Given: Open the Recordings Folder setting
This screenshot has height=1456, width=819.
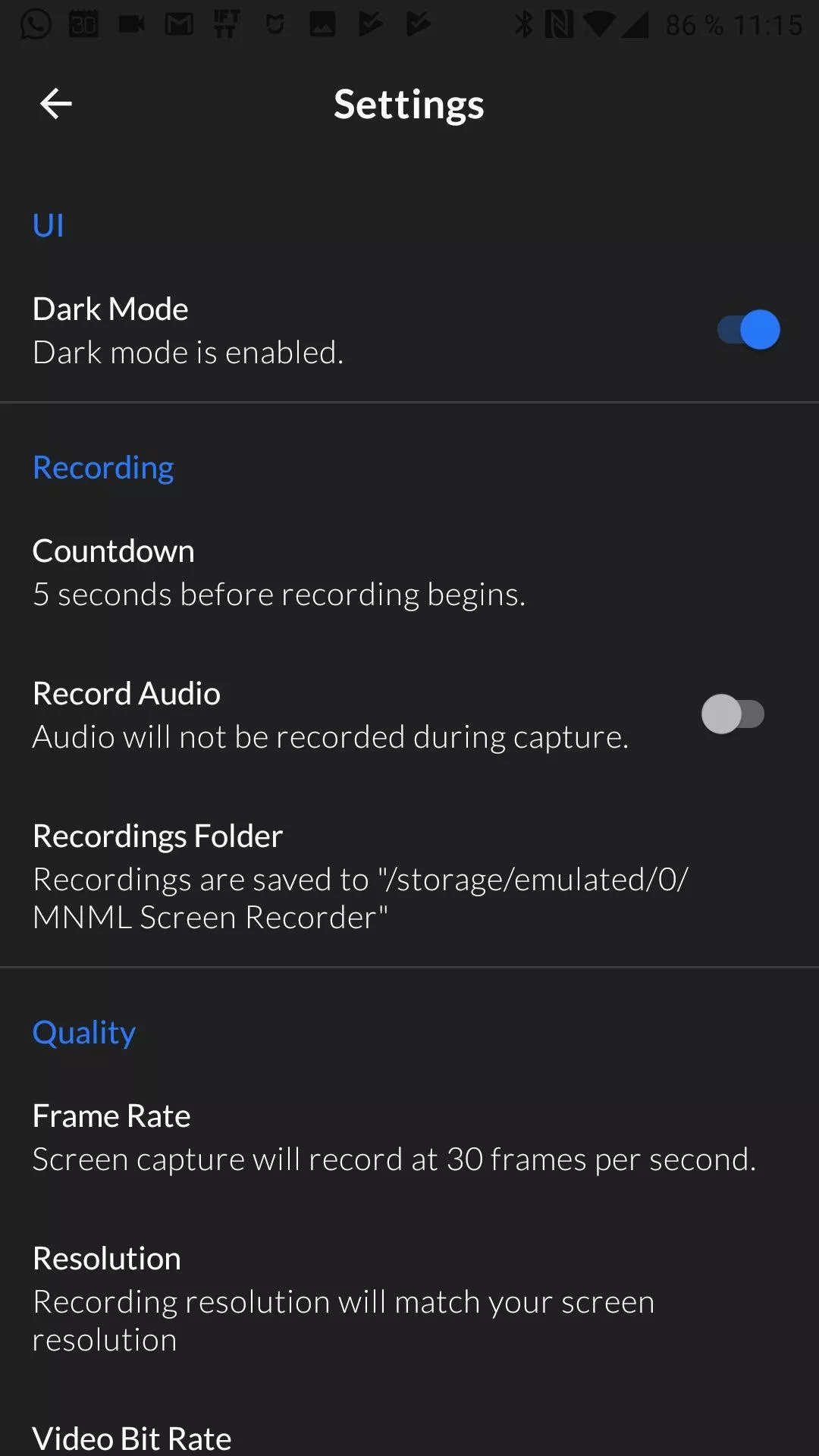Looking at the screenshot, I should tap(409, 876).
